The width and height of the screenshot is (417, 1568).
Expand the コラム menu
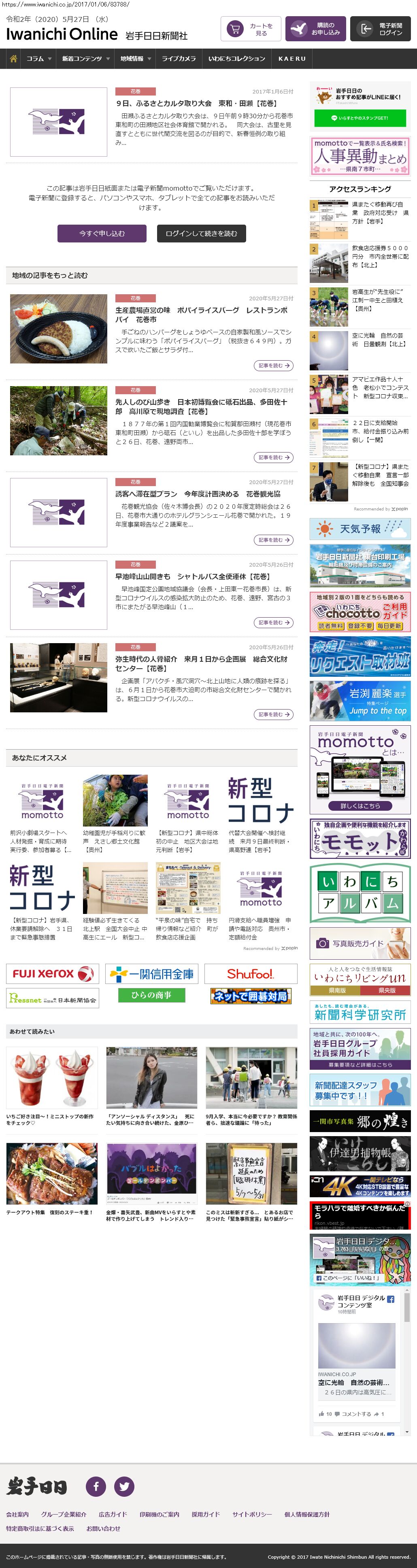(x=38, y=58)
